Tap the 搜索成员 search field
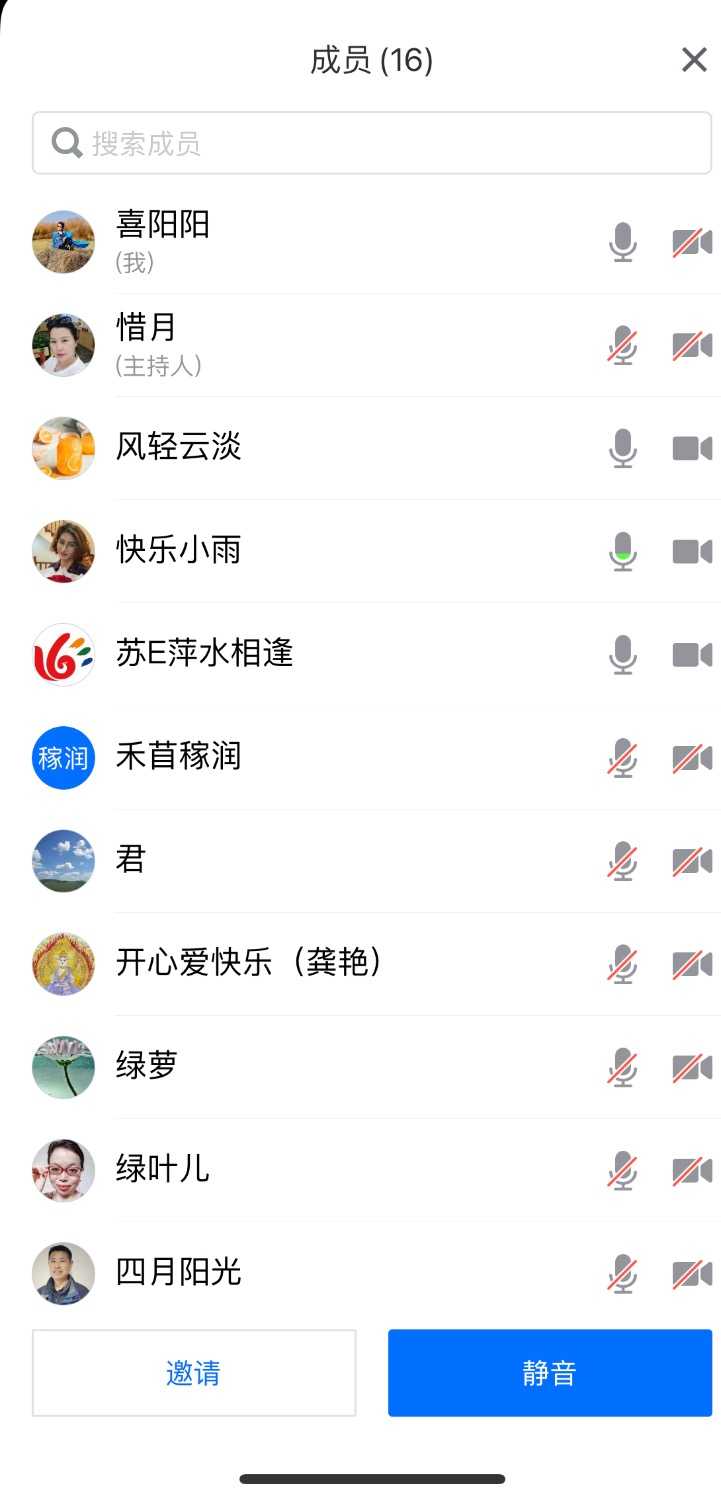 (x=371, y=144)
